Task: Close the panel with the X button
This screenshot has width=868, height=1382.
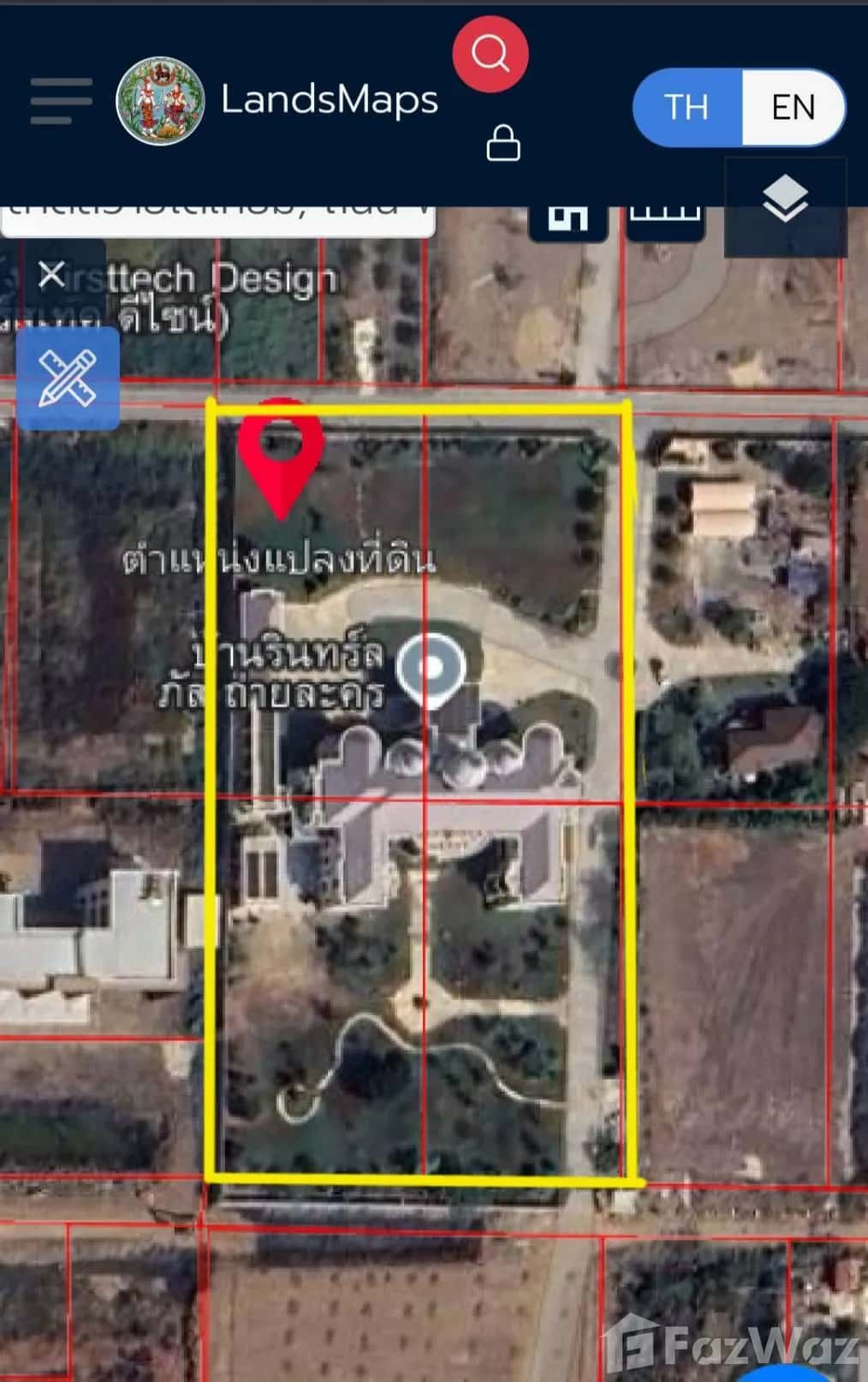Action: click(x=52, y=276)
